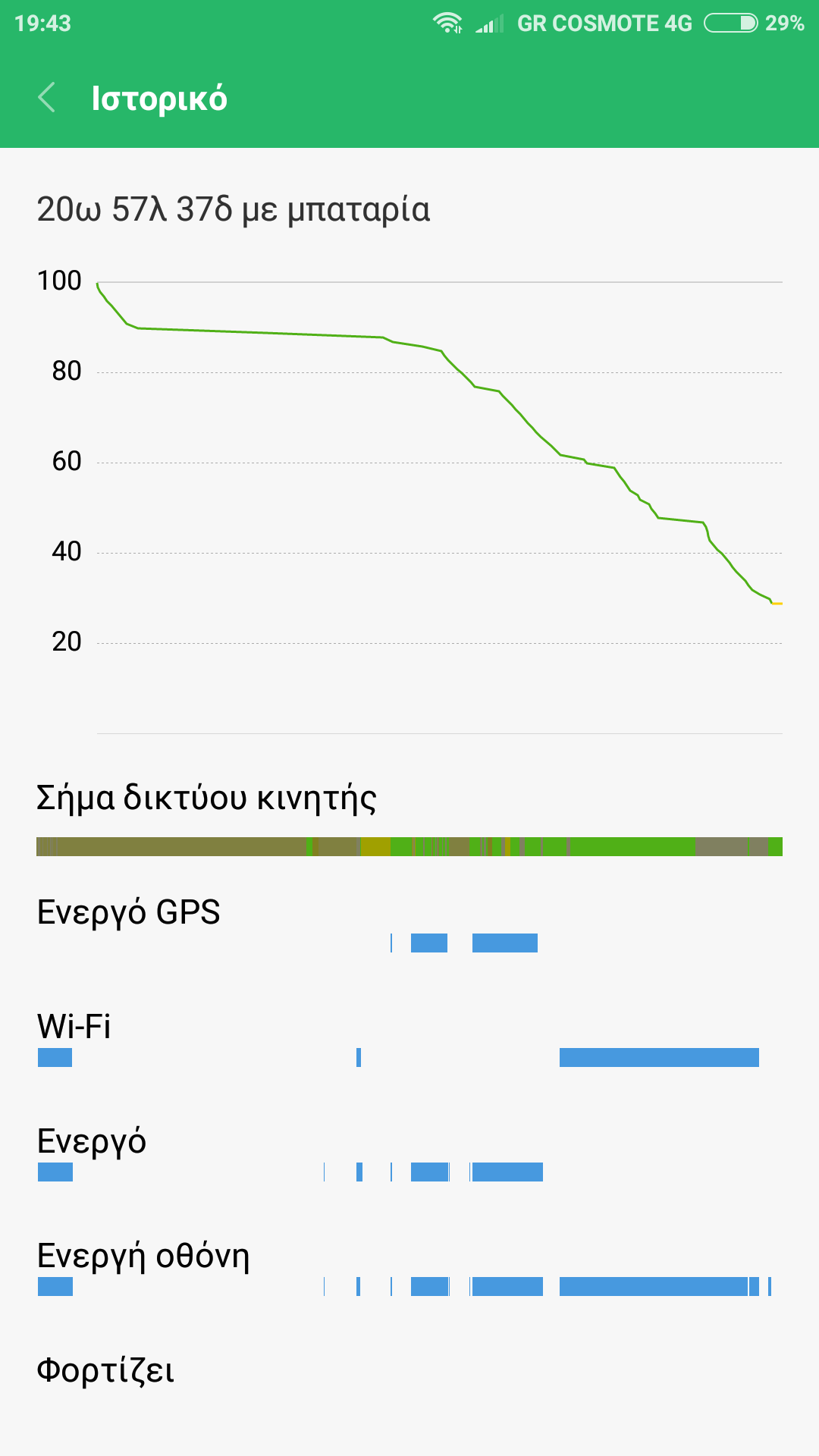Go back from the Ιστορικό screen

tap(47, 98)
